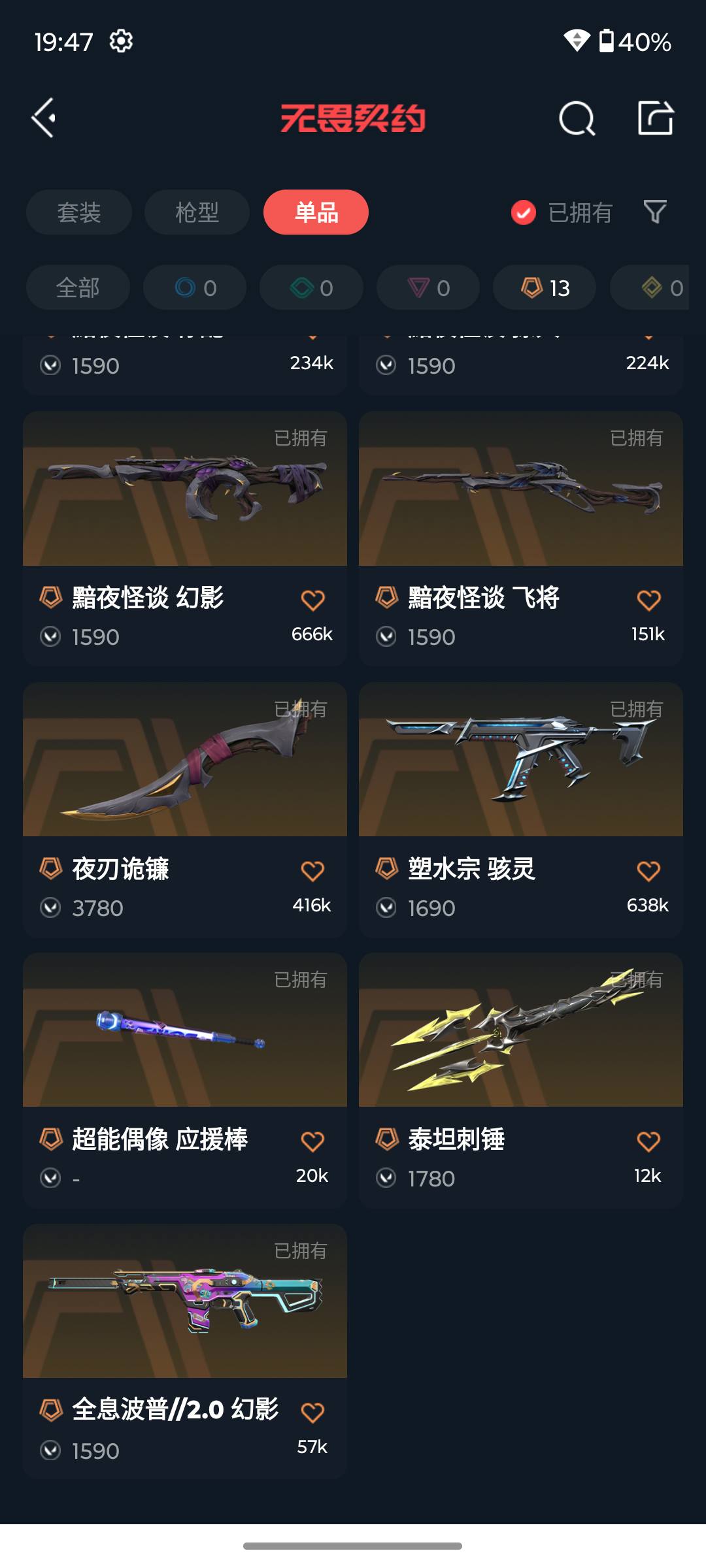Switch to the 枪型 tab

[x=197, y=212]
